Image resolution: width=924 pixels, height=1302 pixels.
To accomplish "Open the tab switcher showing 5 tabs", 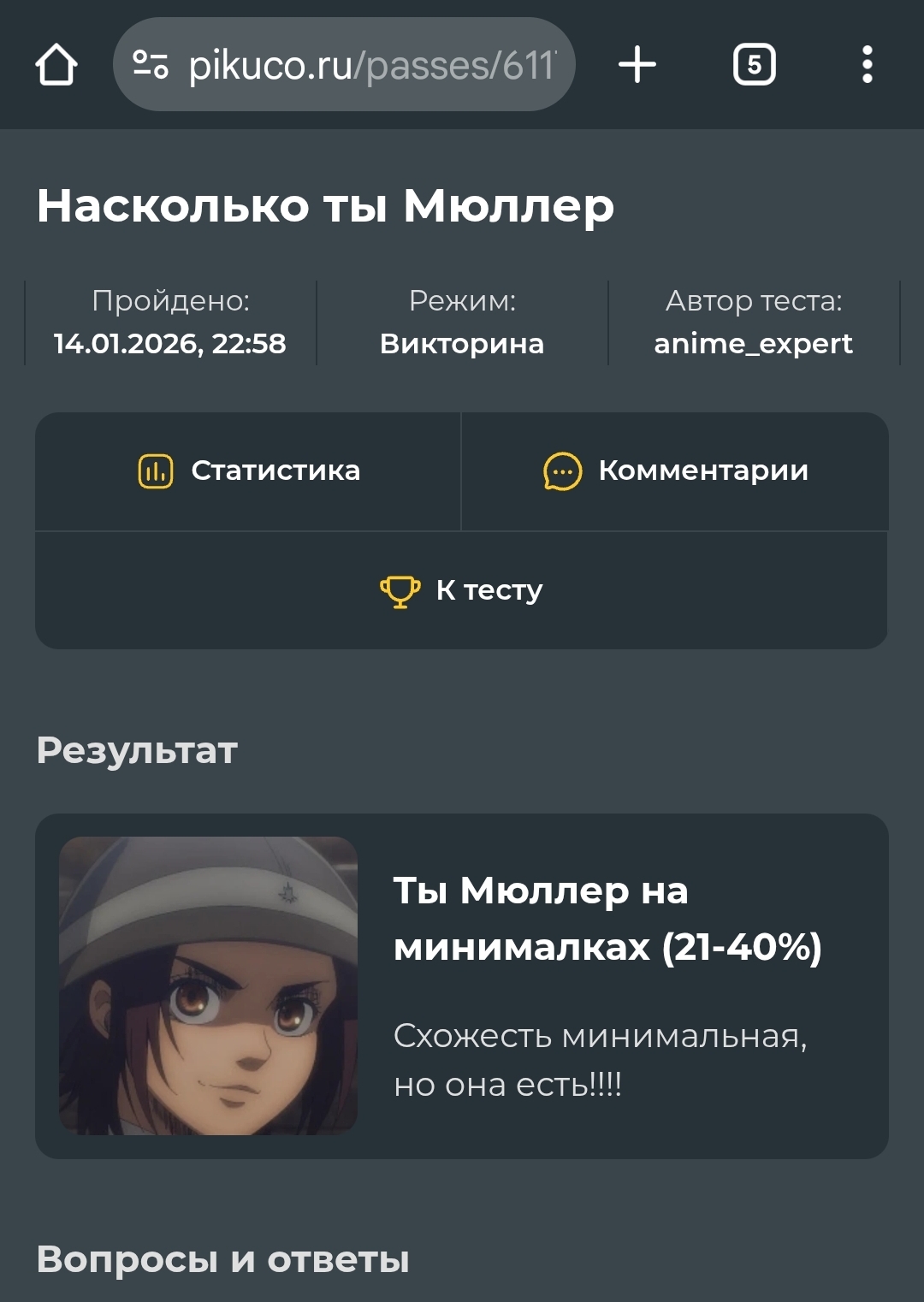I will pos(754,65).
